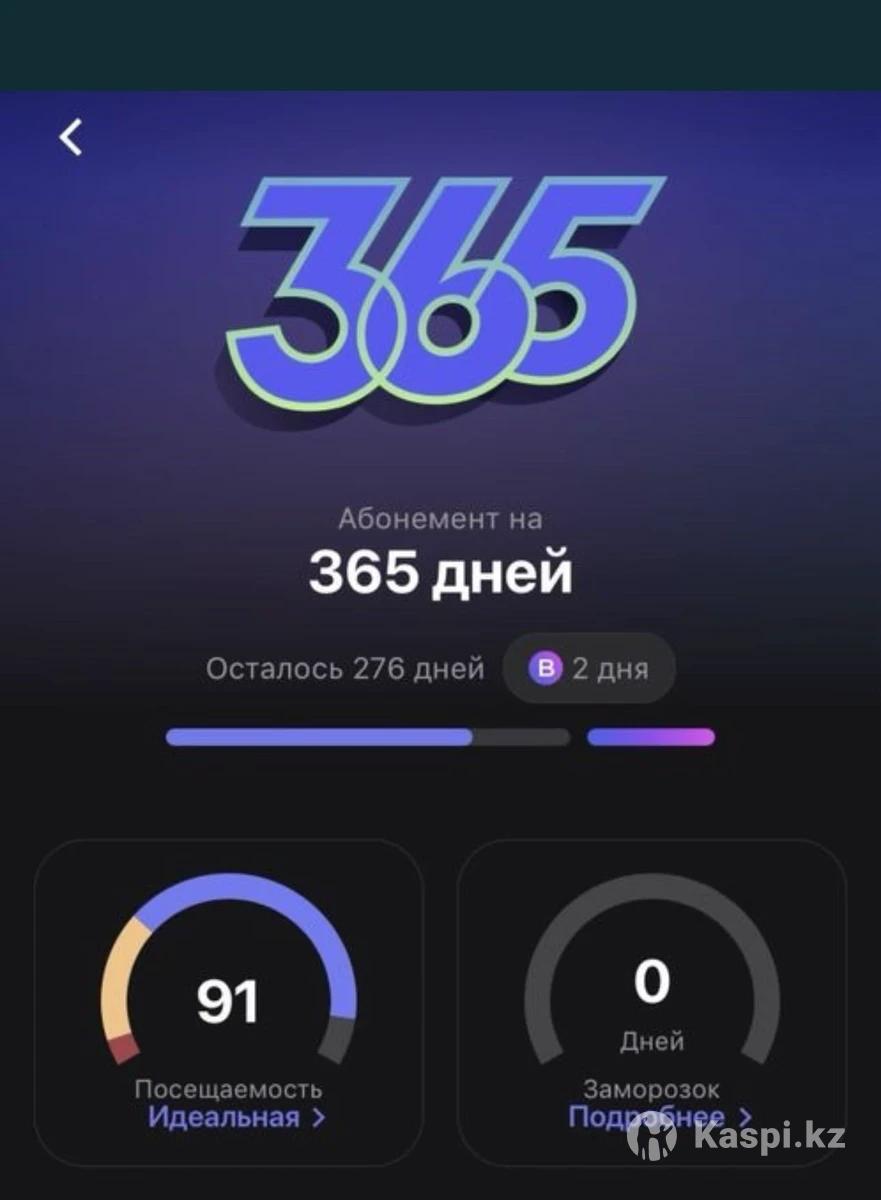
Task: Tap Подробнее under Заморозок
Action: [x=658, y=1116]
